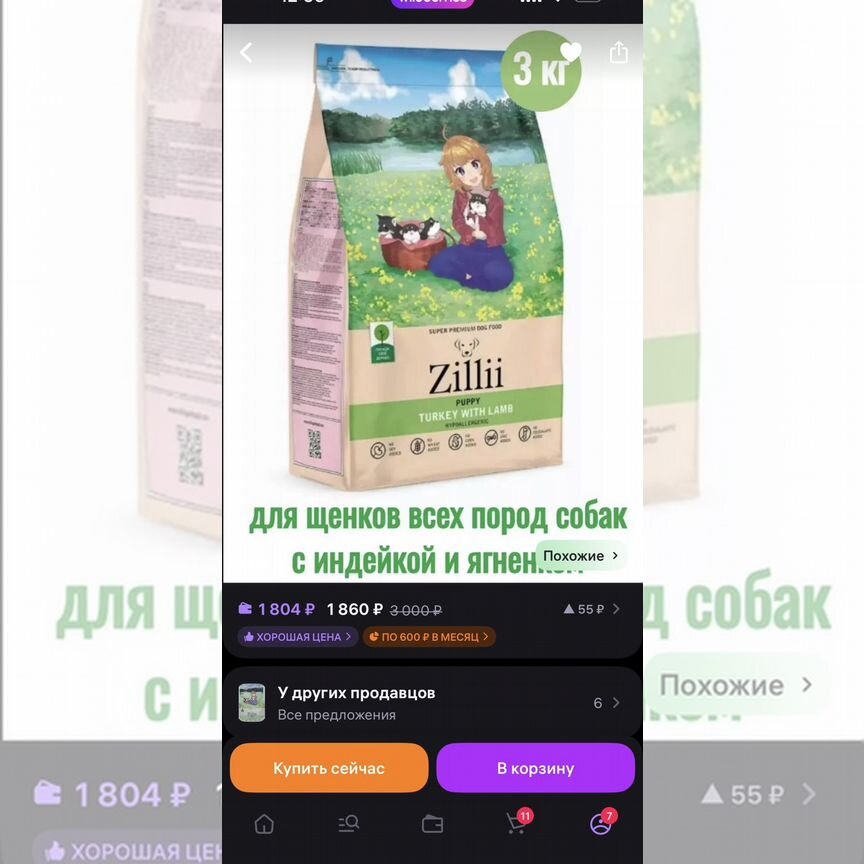Expand the price details chevron next to 55 ₽
864x864 pixels.
point(616,608)
